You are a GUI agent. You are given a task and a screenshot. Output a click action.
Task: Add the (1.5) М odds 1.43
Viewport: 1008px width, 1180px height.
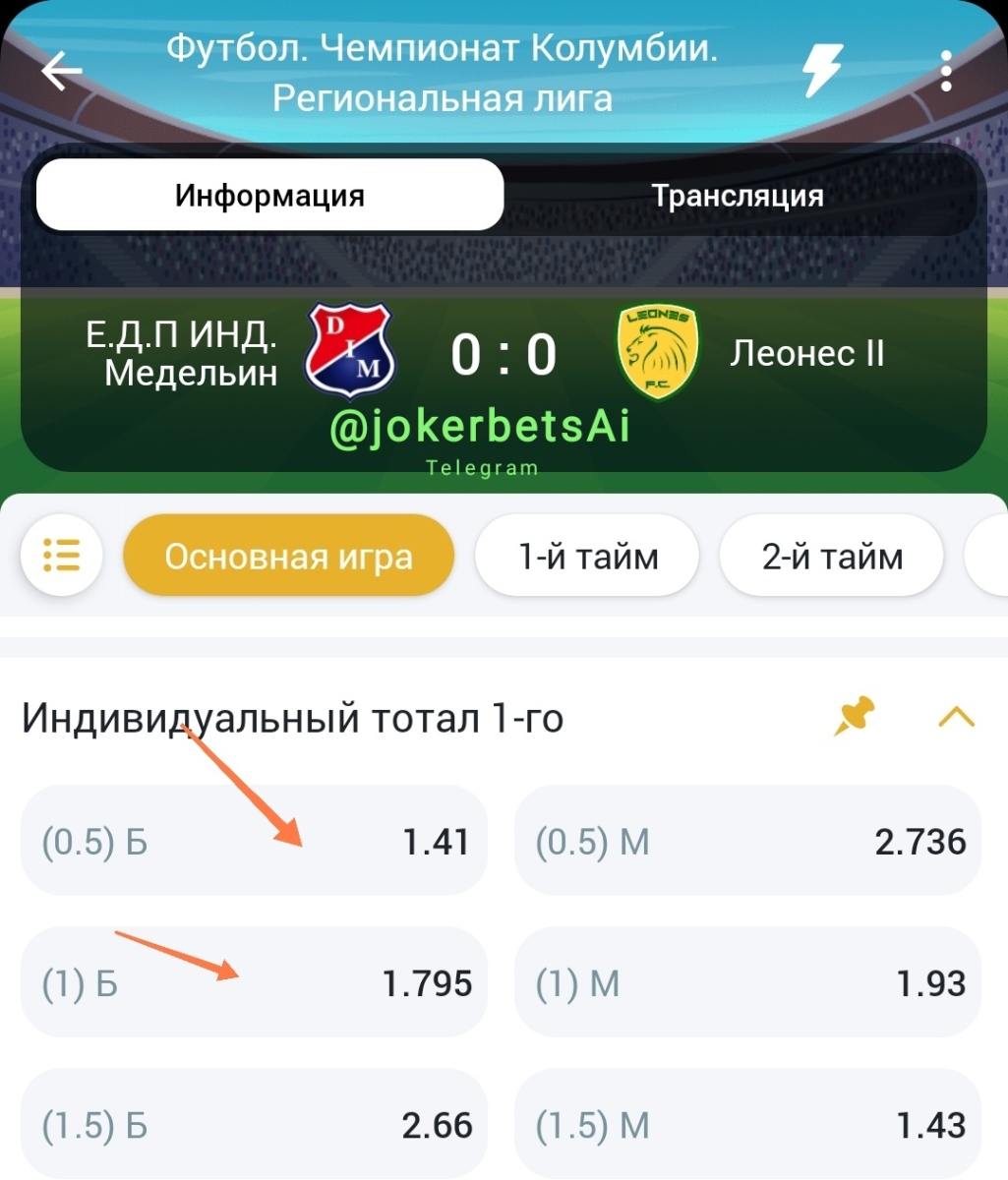coord(747,1124)
